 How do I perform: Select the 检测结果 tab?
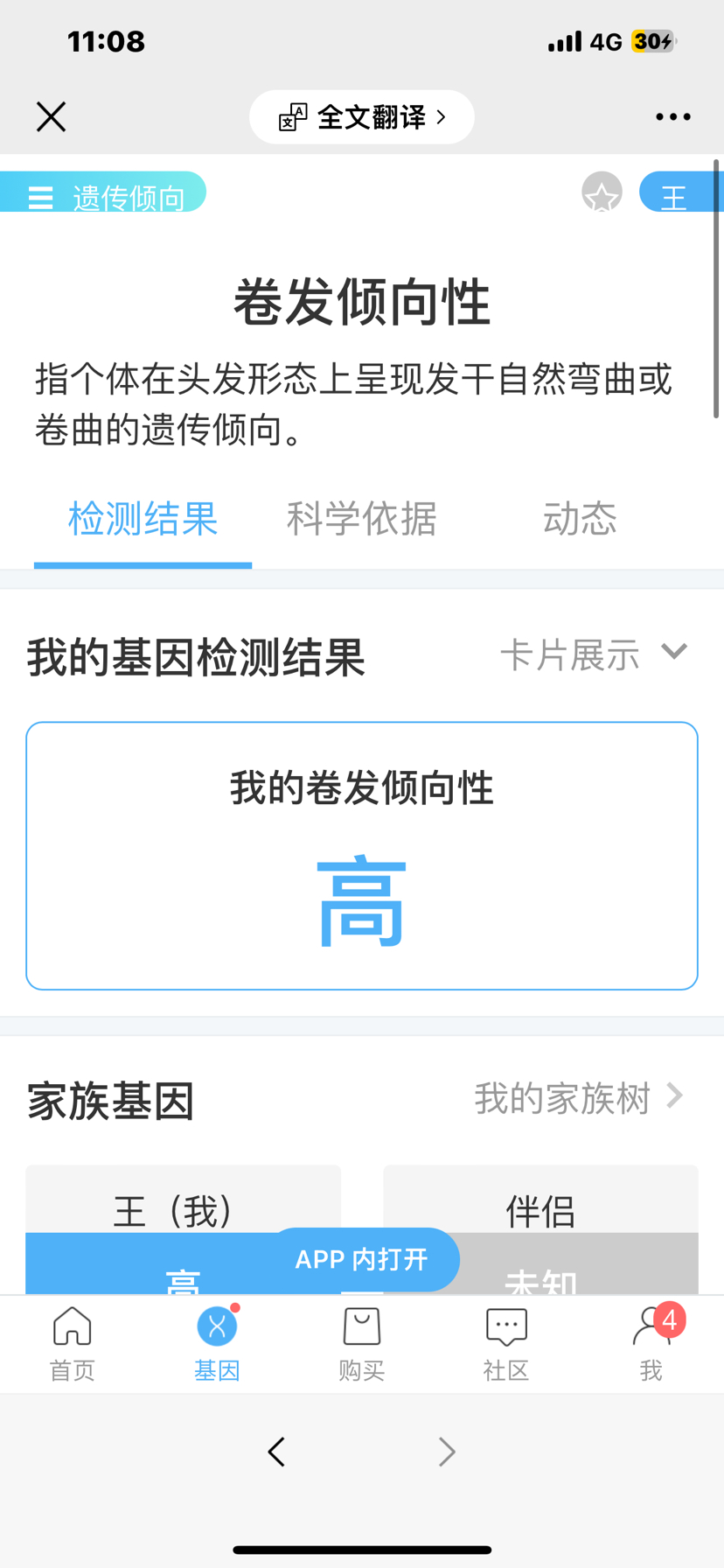coord(143,519)
